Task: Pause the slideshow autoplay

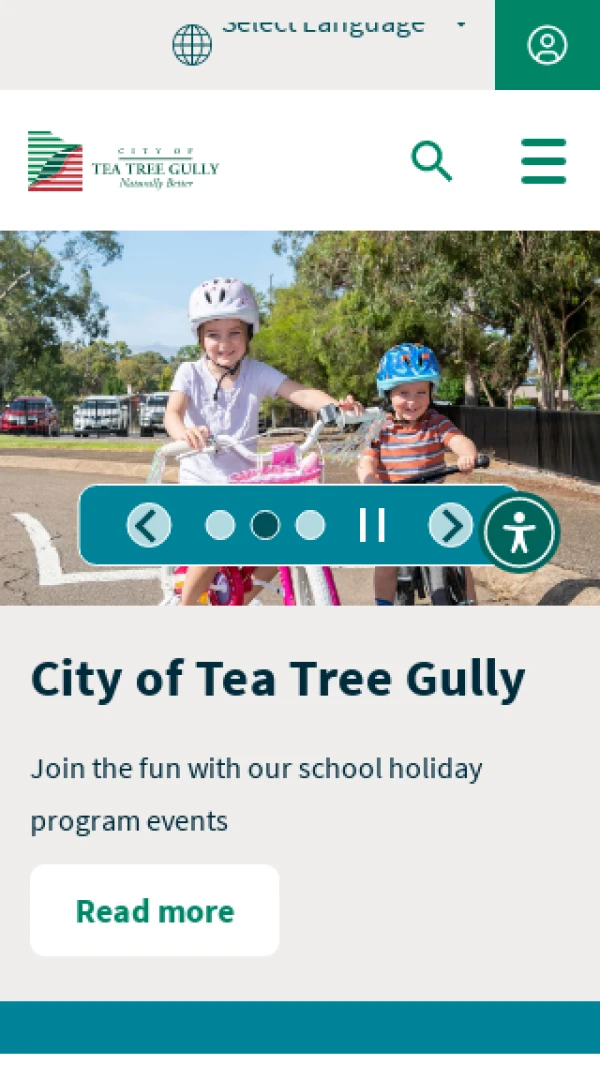Action: click(x=372, y=525)
